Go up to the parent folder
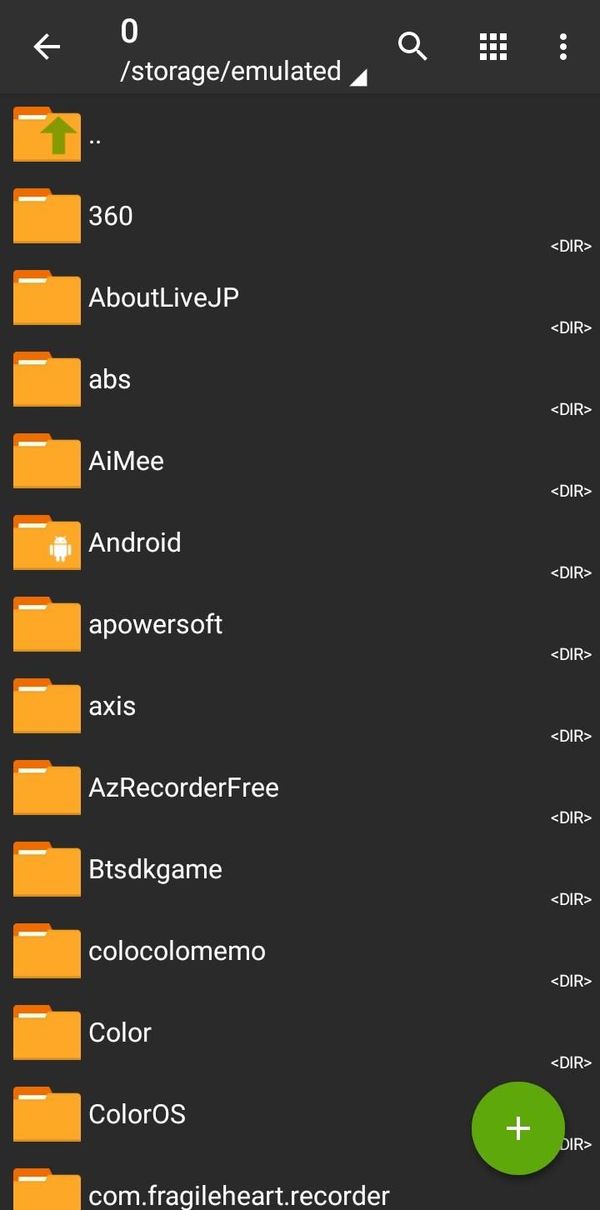600x1210 pixels. pos(300,135)
